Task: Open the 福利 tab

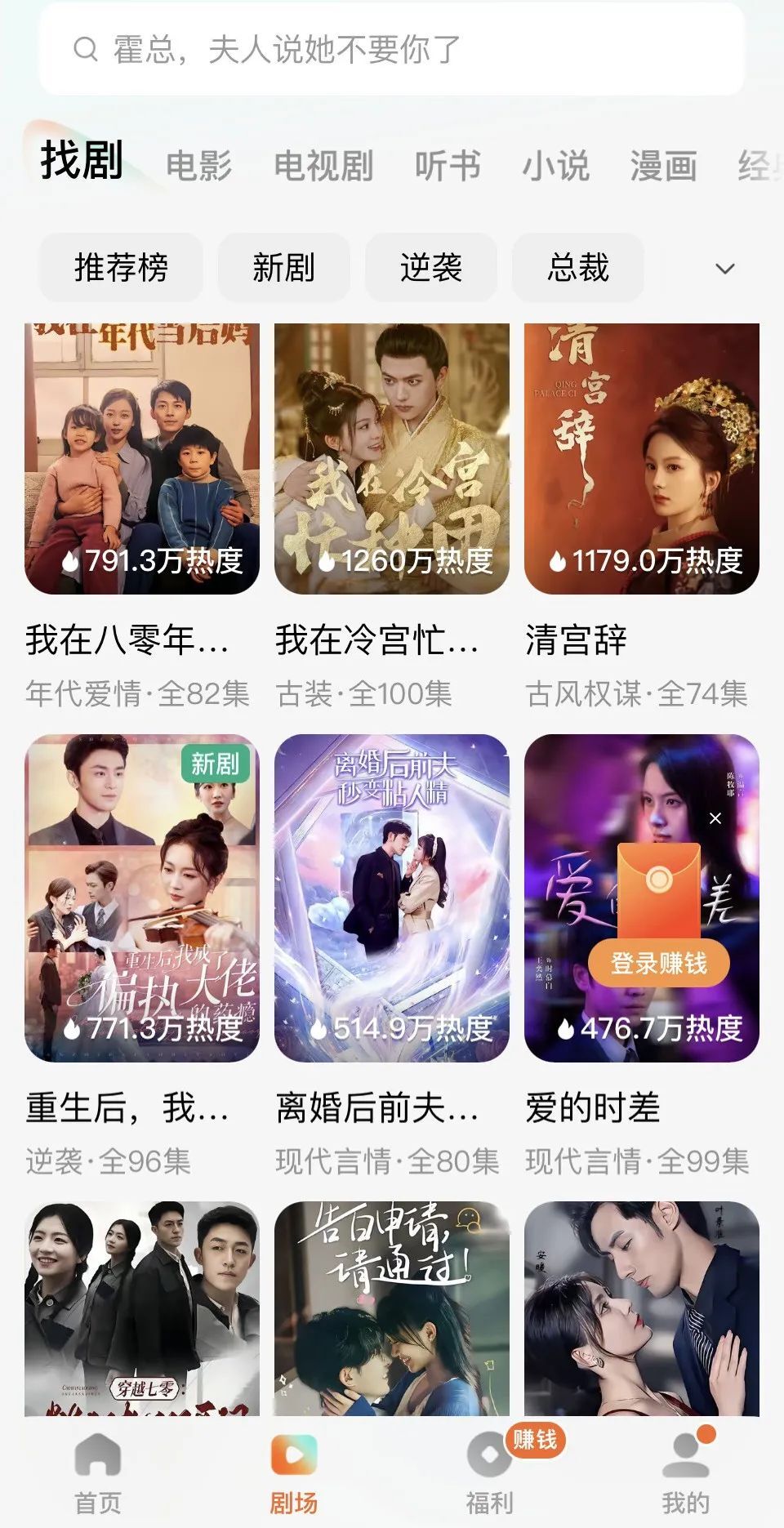Action: [x=489, y=1472]
